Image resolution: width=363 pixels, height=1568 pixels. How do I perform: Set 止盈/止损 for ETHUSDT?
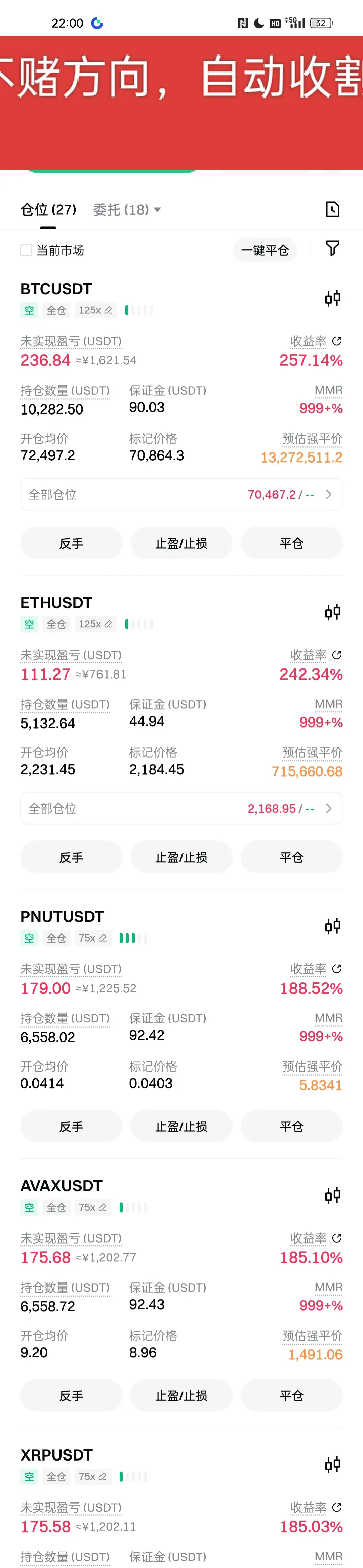pyautogui.click(x=181, y=857)
